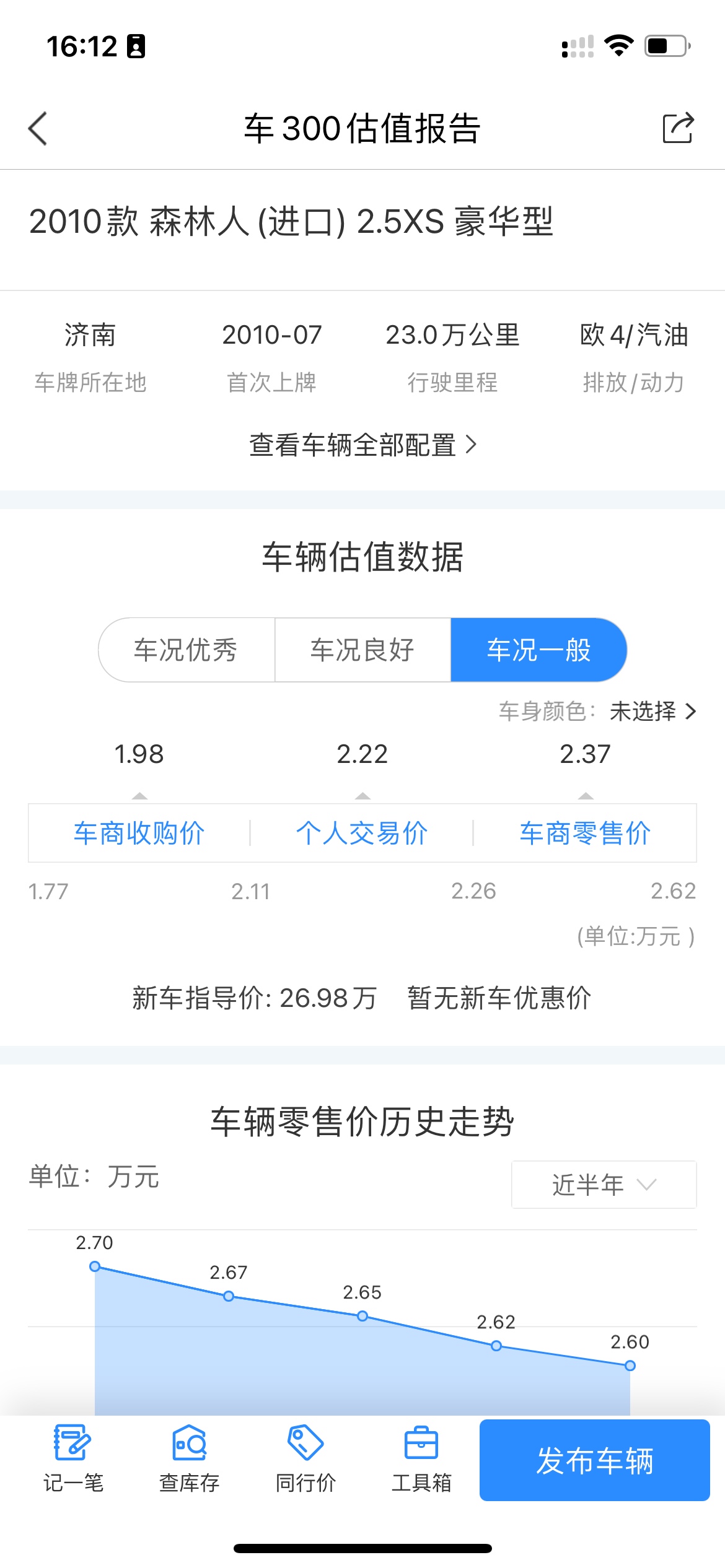The image size is (725, 1568).
Task: Tap 发布车辆 to publish the vehicle
Action: coord(594,1460)
